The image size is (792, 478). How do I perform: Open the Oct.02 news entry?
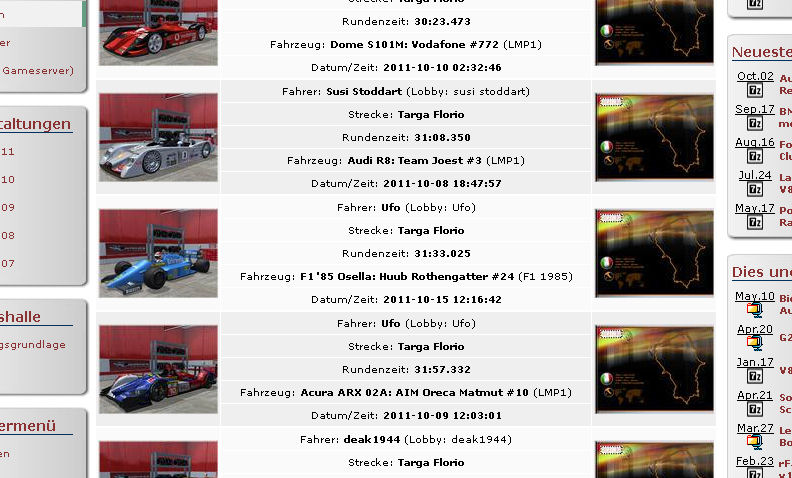[755, 76]
